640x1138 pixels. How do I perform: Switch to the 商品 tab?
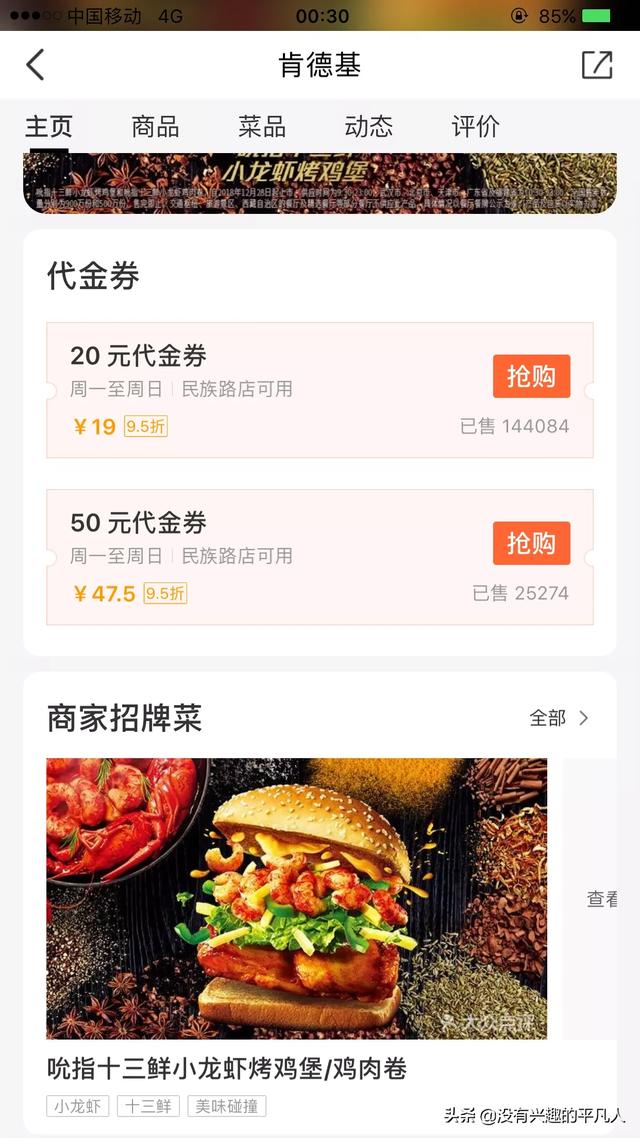155,126
